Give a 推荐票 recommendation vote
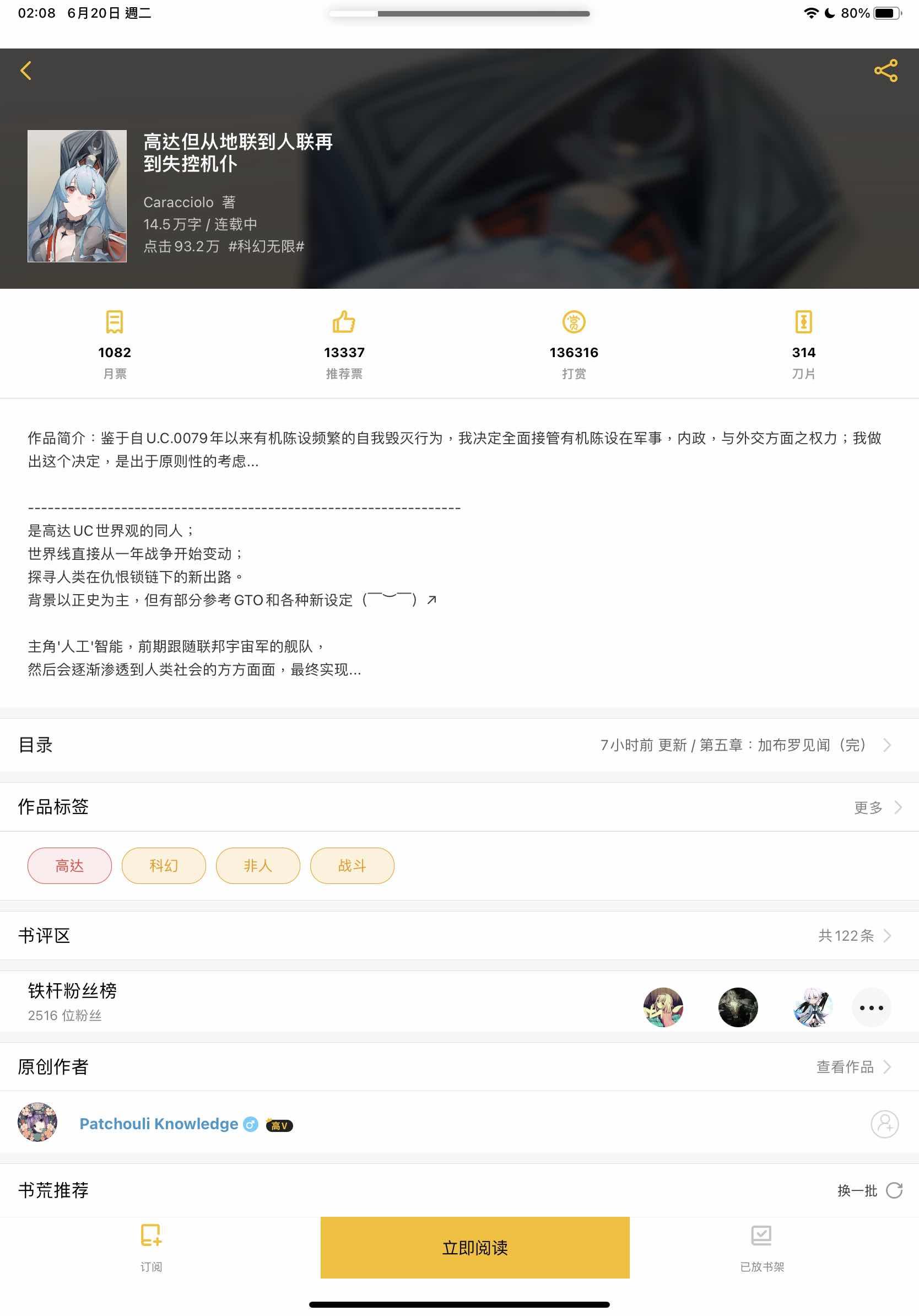This screenshot has width=919, height=1316. pos(344,344)
